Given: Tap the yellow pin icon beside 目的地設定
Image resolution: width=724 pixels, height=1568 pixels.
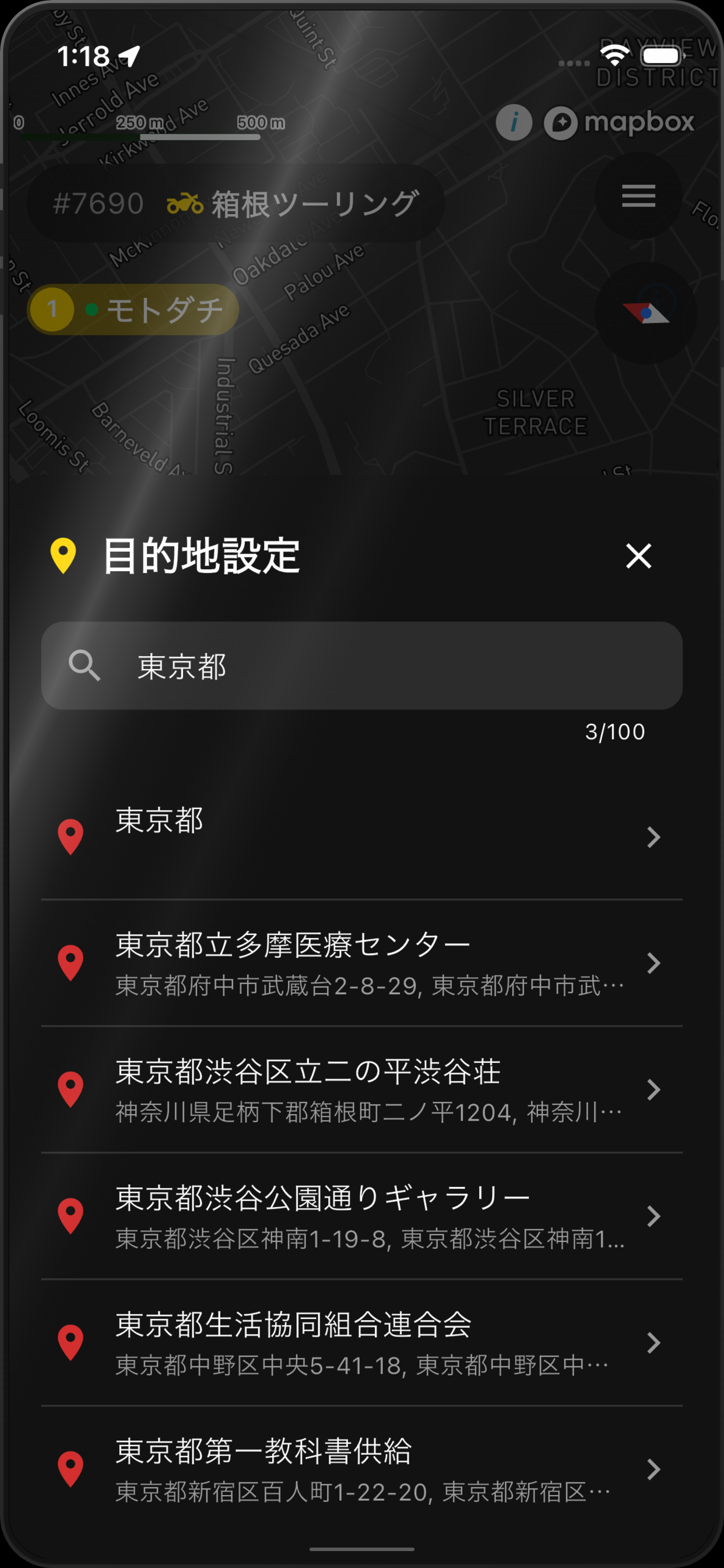Looking at the screenshot, I should 64,555.
